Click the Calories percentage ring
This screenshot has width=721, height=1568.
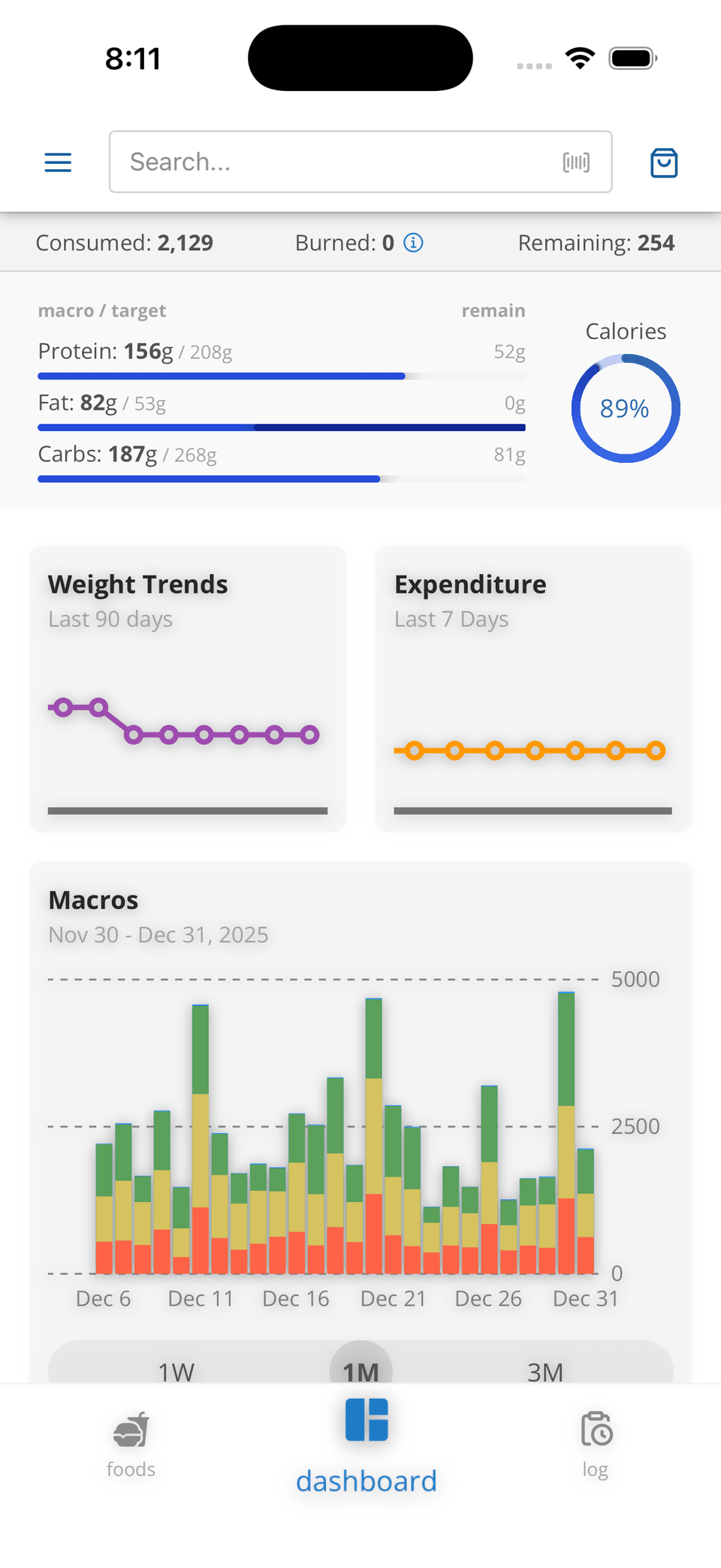coord(625,409)
